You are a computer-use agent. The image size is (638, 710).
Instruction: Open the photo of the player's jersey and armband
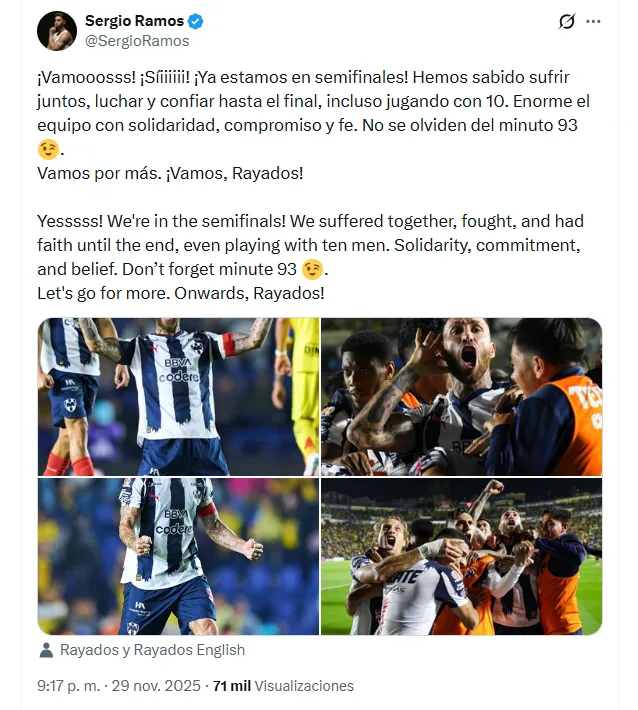pyautogui.click(x=178, y=396)
